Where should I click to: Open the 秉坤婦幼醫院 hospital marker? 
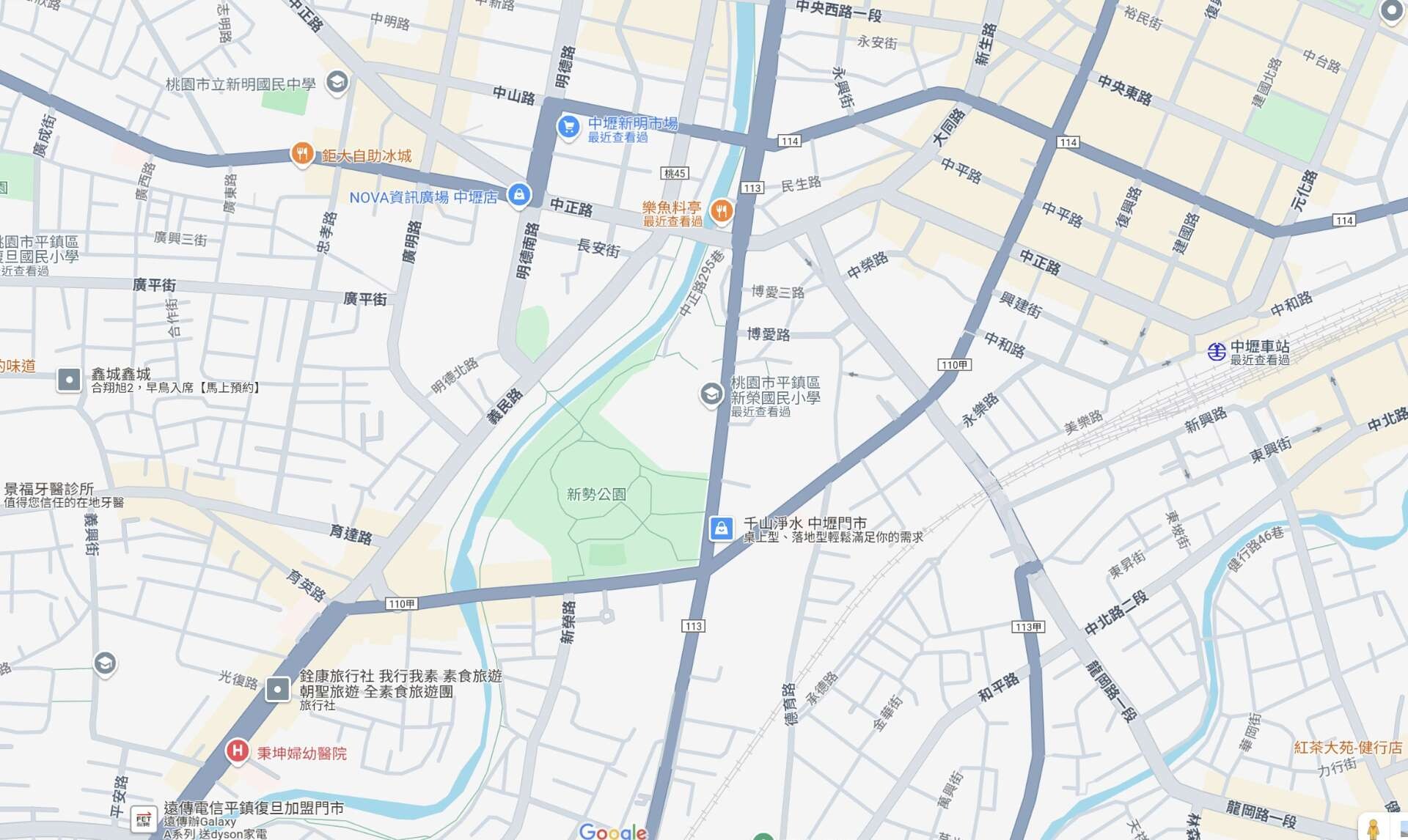(236, 751)
